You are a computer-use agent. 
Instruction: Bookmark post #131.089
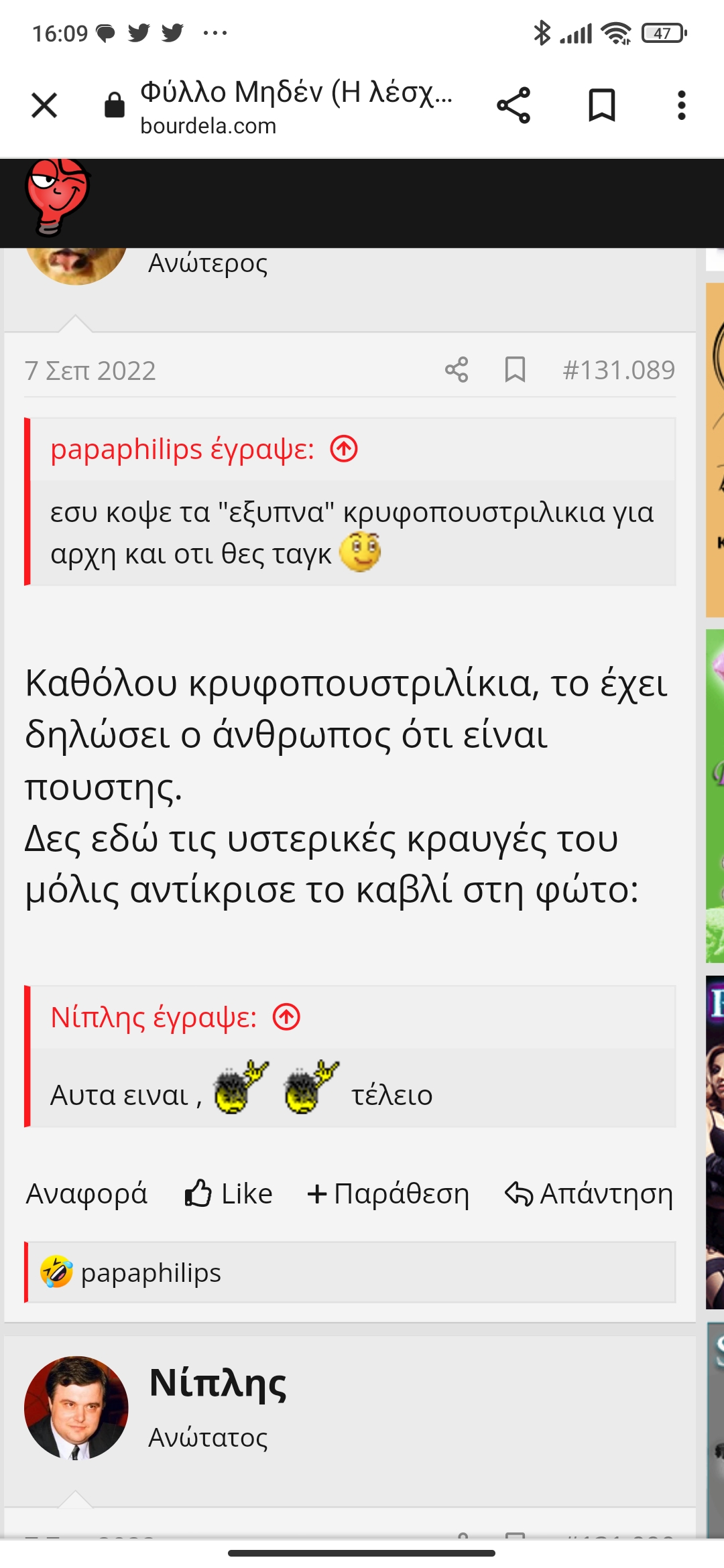(515, 370)
